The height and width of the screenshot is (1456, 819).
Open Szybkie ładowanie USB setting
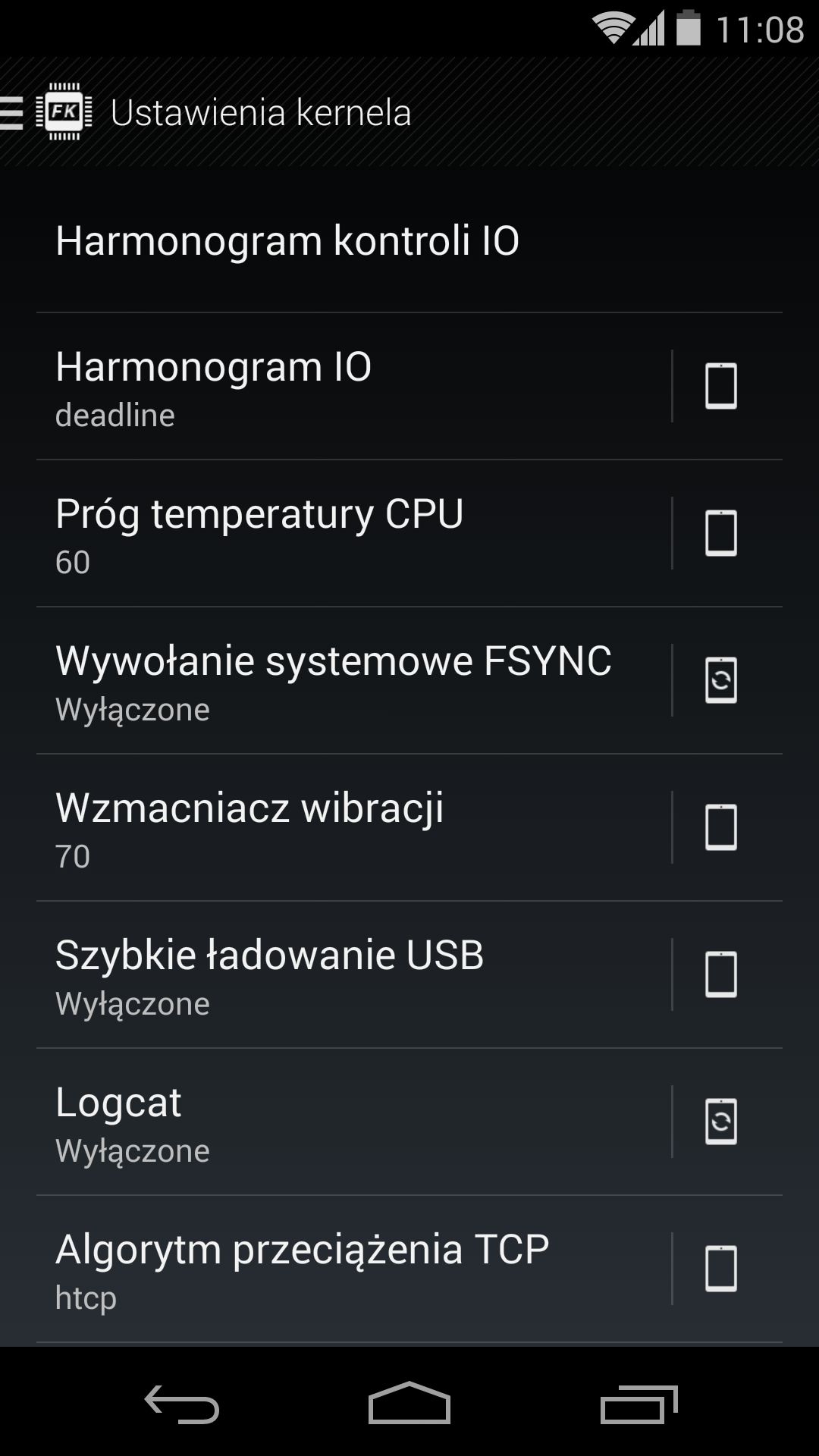353,974
